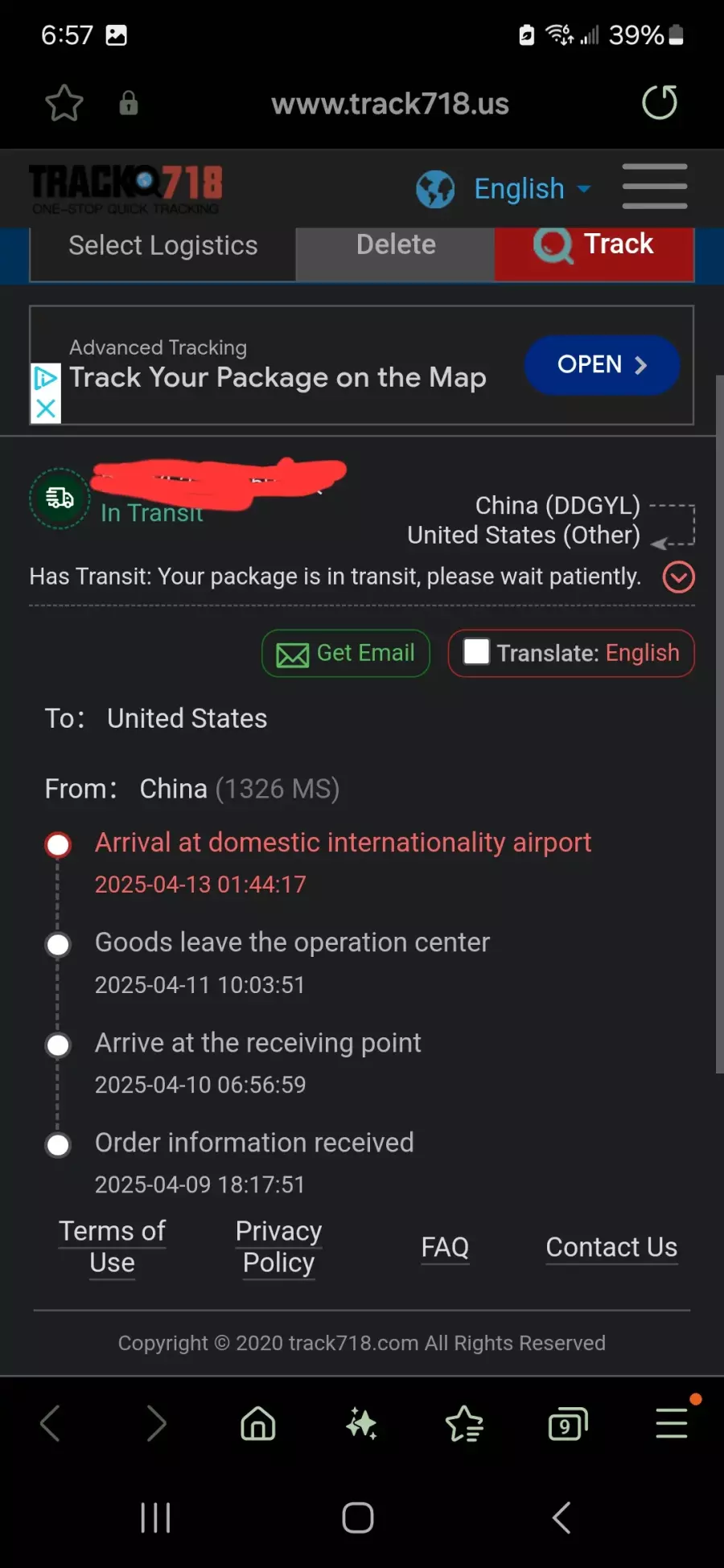This screenshot has height=1568, width=724.
Task: Tap Select Logistics
Action: coord(163,246)
